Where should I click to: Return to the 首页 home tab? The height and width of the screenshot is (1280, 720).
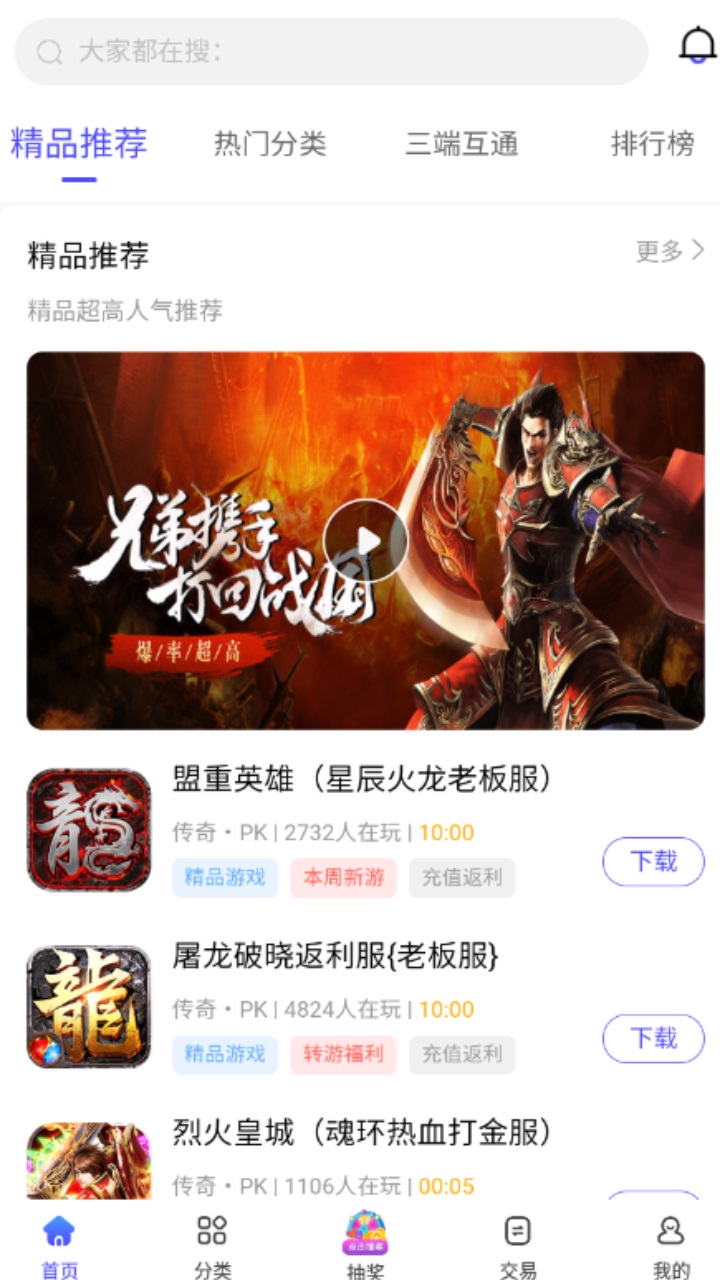click(59, 1245)
